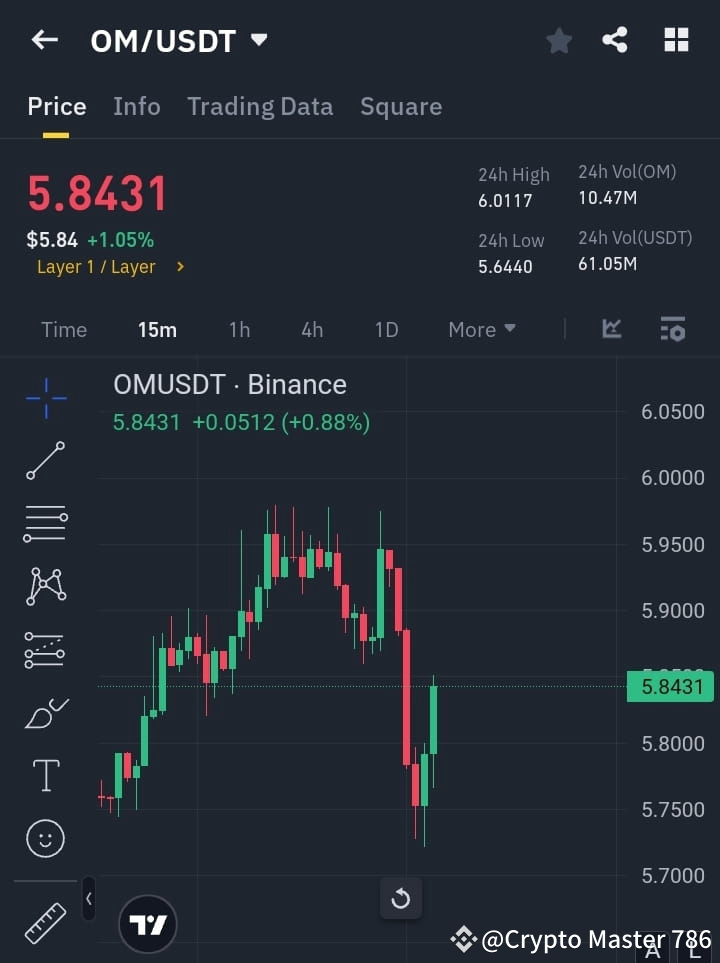This screenshot has width=720, height=963.
Task: Select the trend line drawing tool
Action: click(x=45, y=461)
